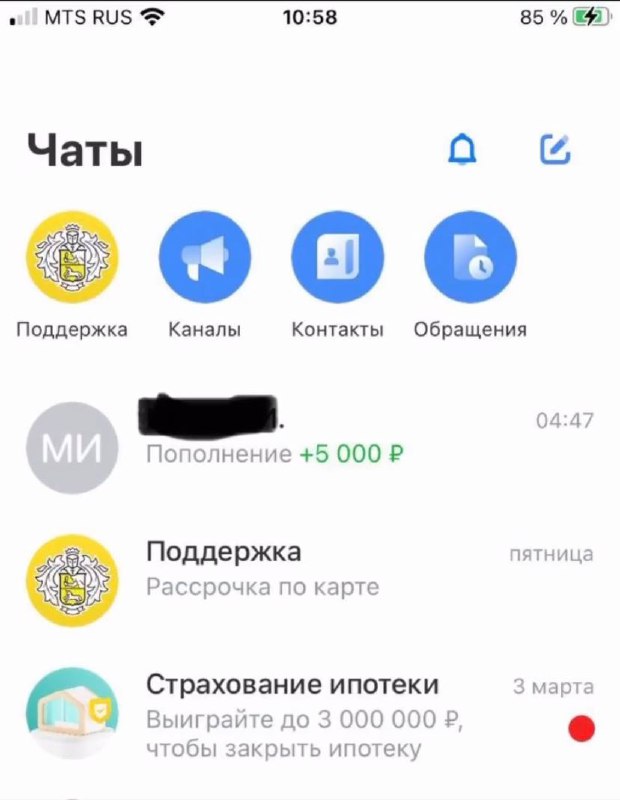Open Обращения

click(470, 258)
